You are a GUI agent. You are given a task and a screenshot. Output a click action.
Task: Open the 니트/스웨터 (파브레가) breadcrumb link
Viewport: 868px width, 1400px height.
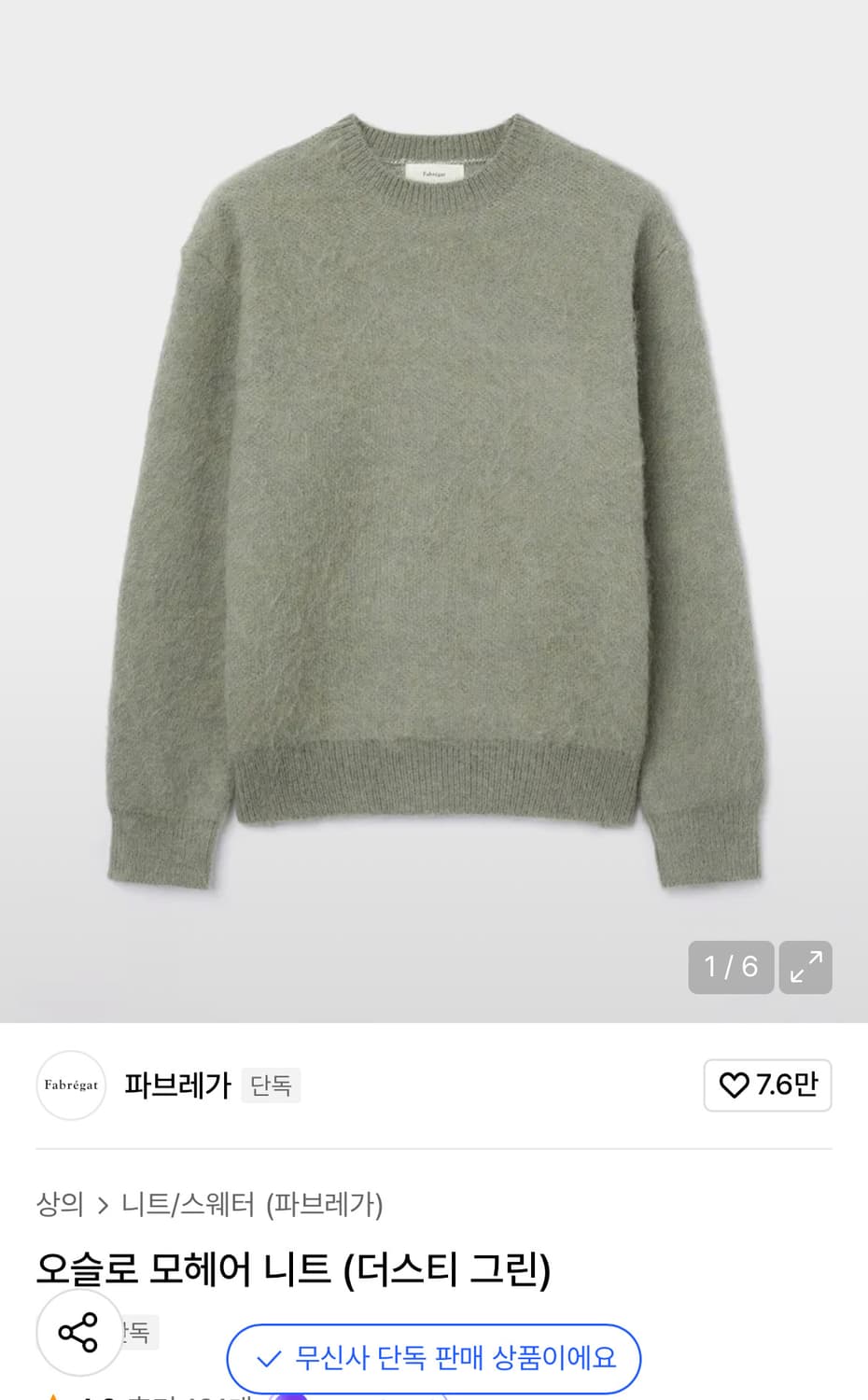(x=255, y=1206)
